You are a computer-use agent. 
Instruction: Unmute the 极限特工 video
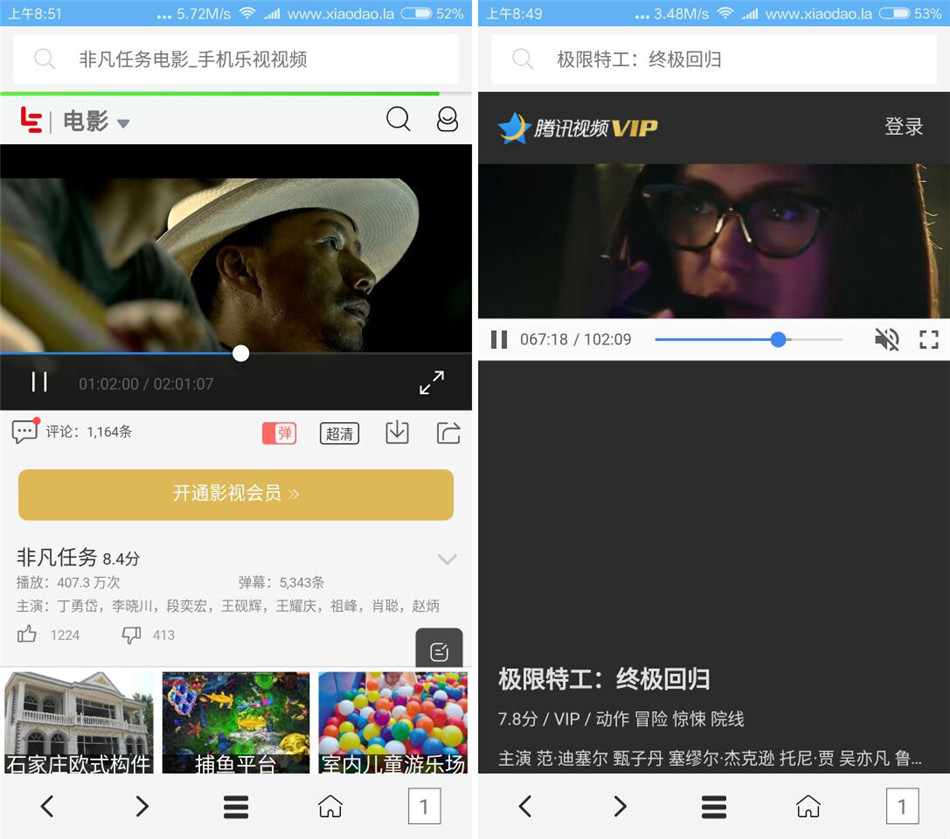[886, 340]
